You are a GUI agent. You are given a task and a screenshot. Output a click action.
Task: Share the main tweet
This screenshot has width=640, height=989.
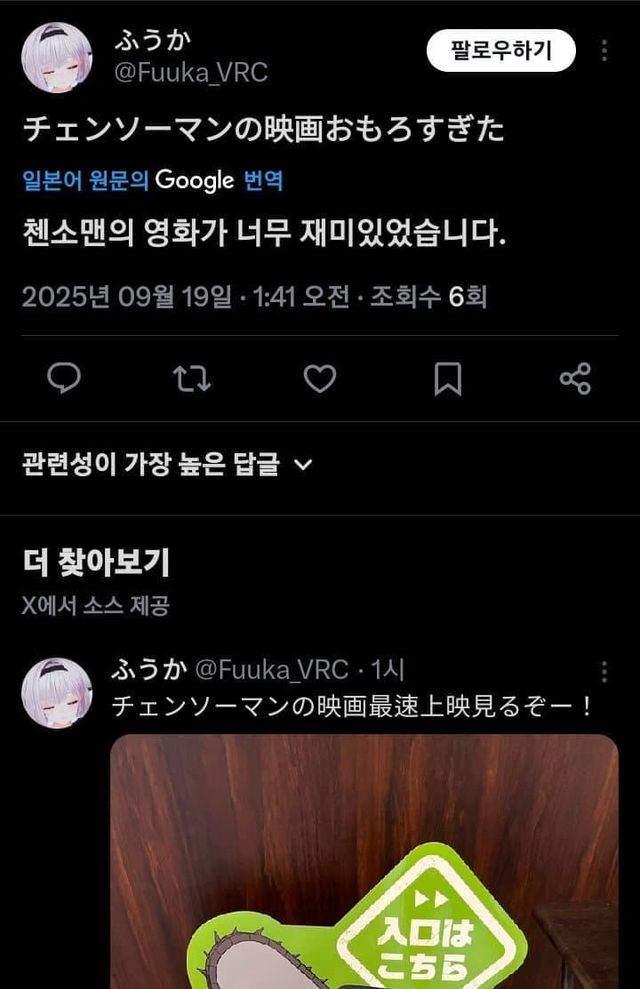[x=575, y=378]
